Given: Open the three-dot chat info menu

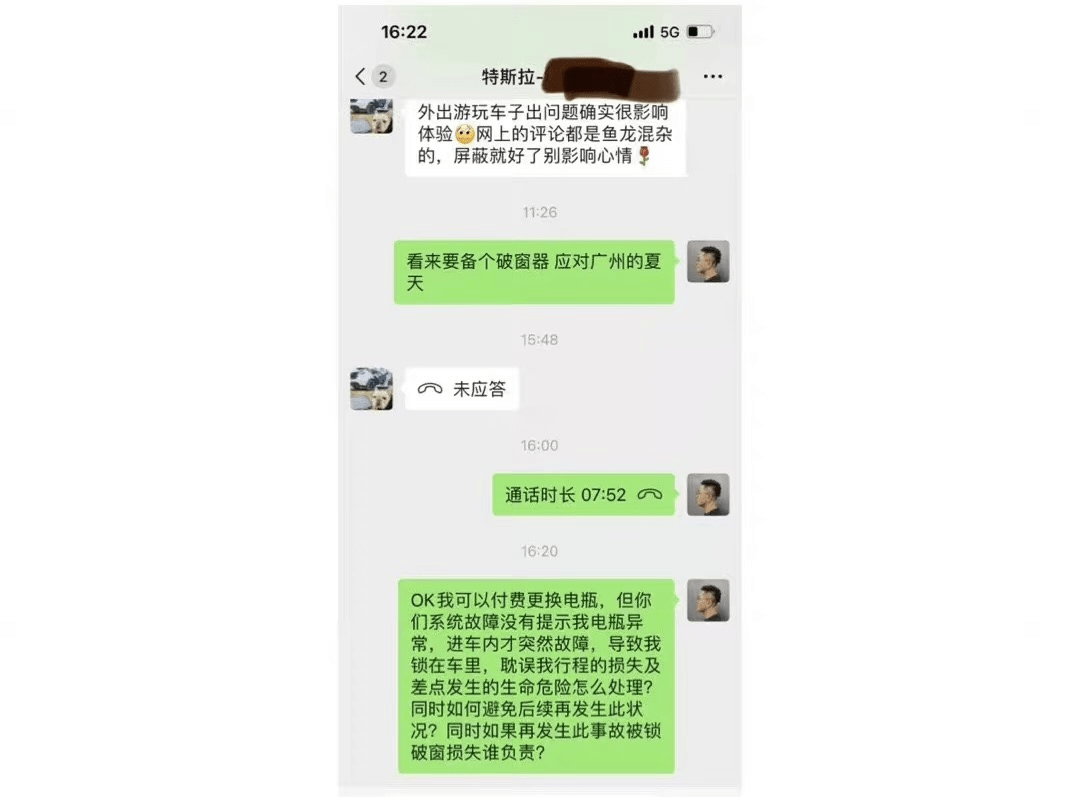Looking at the screenshot, I should (x=712, y=77).
